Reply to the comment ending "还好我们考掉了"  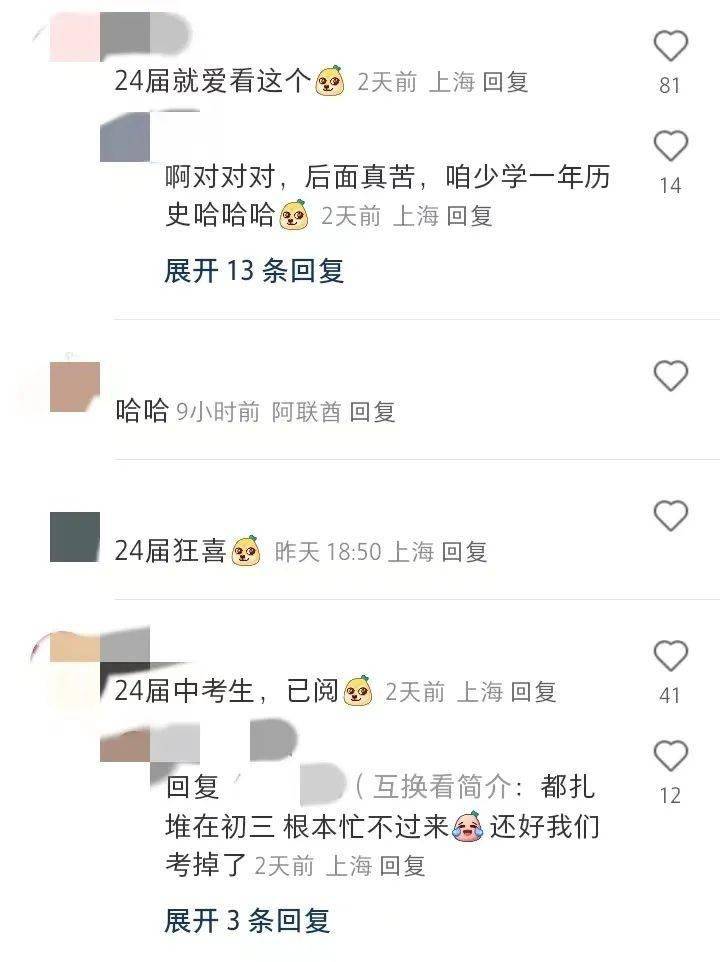[402, 865]
